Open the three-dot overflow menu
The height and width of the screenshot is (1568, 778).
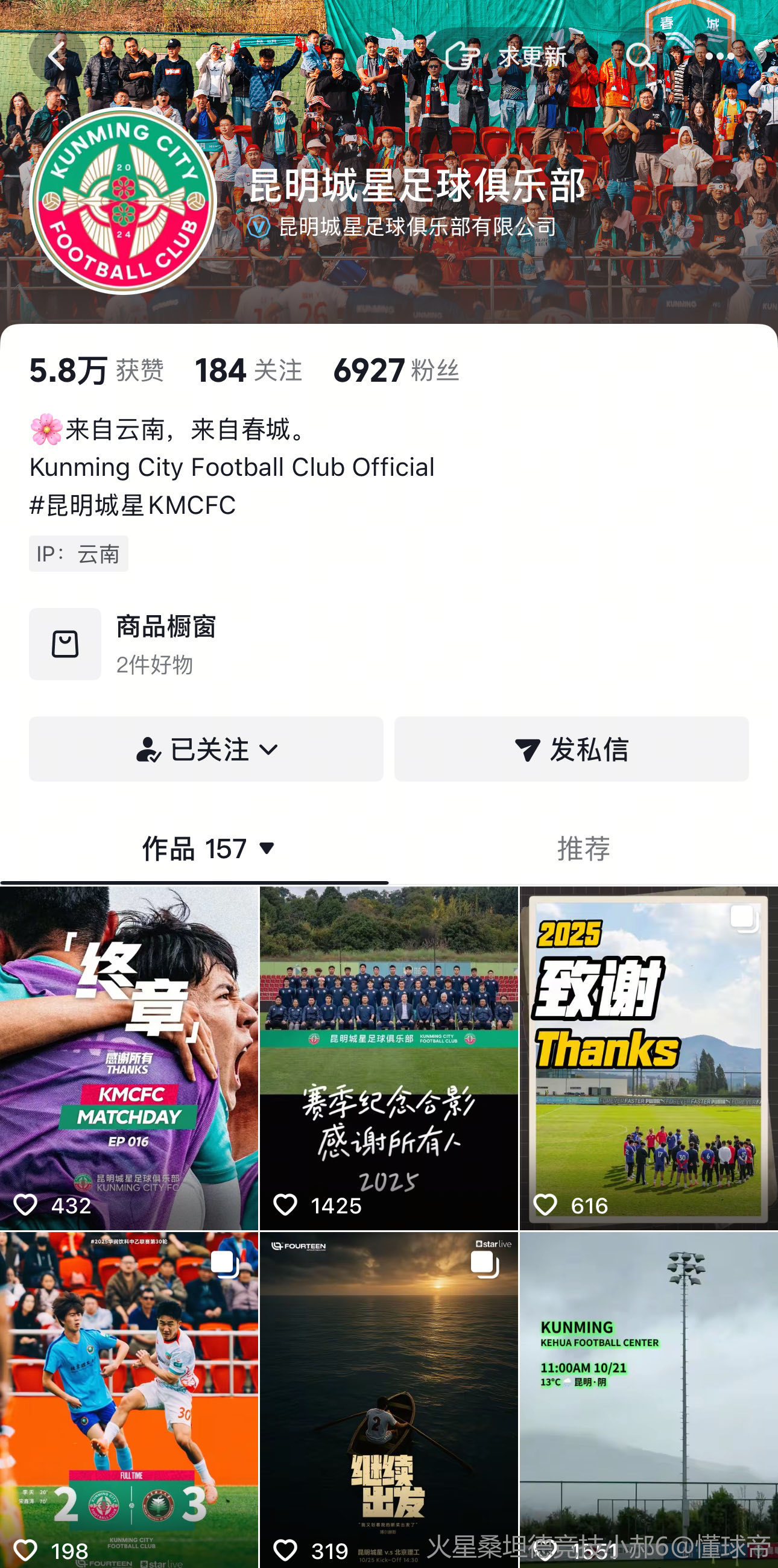[719, 57]
